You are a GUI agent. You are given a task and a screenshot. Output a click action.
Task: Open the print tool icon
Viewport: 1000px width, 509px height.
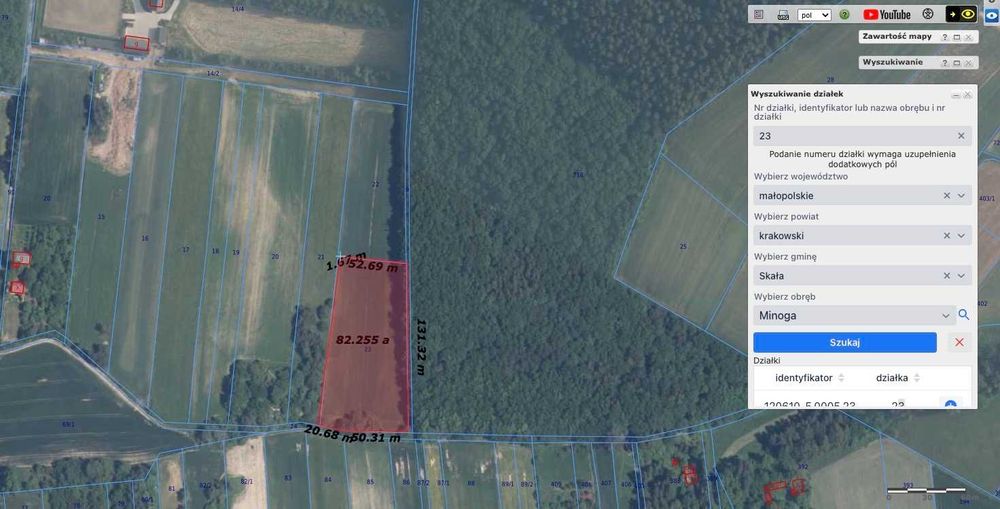pyautogui.click(x=782, y=15)
